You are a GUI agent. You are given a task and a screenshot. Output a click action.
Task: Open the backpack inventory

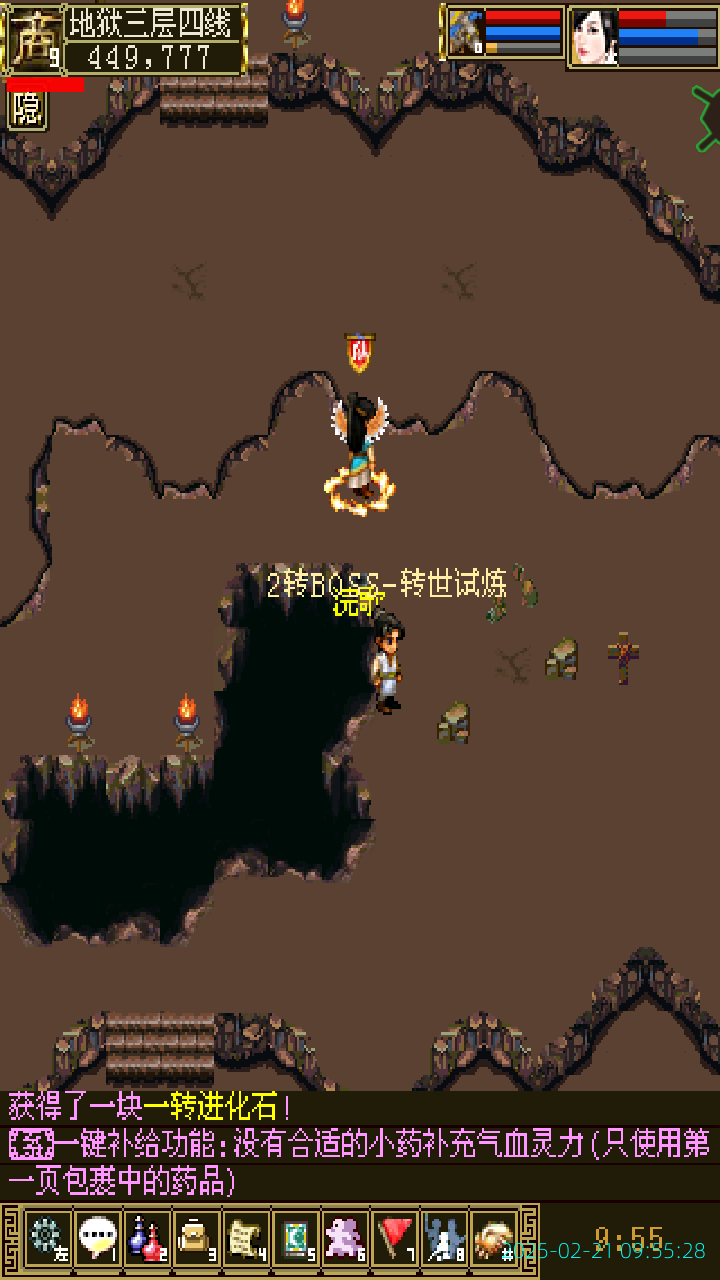click(x=196, y=1238)
